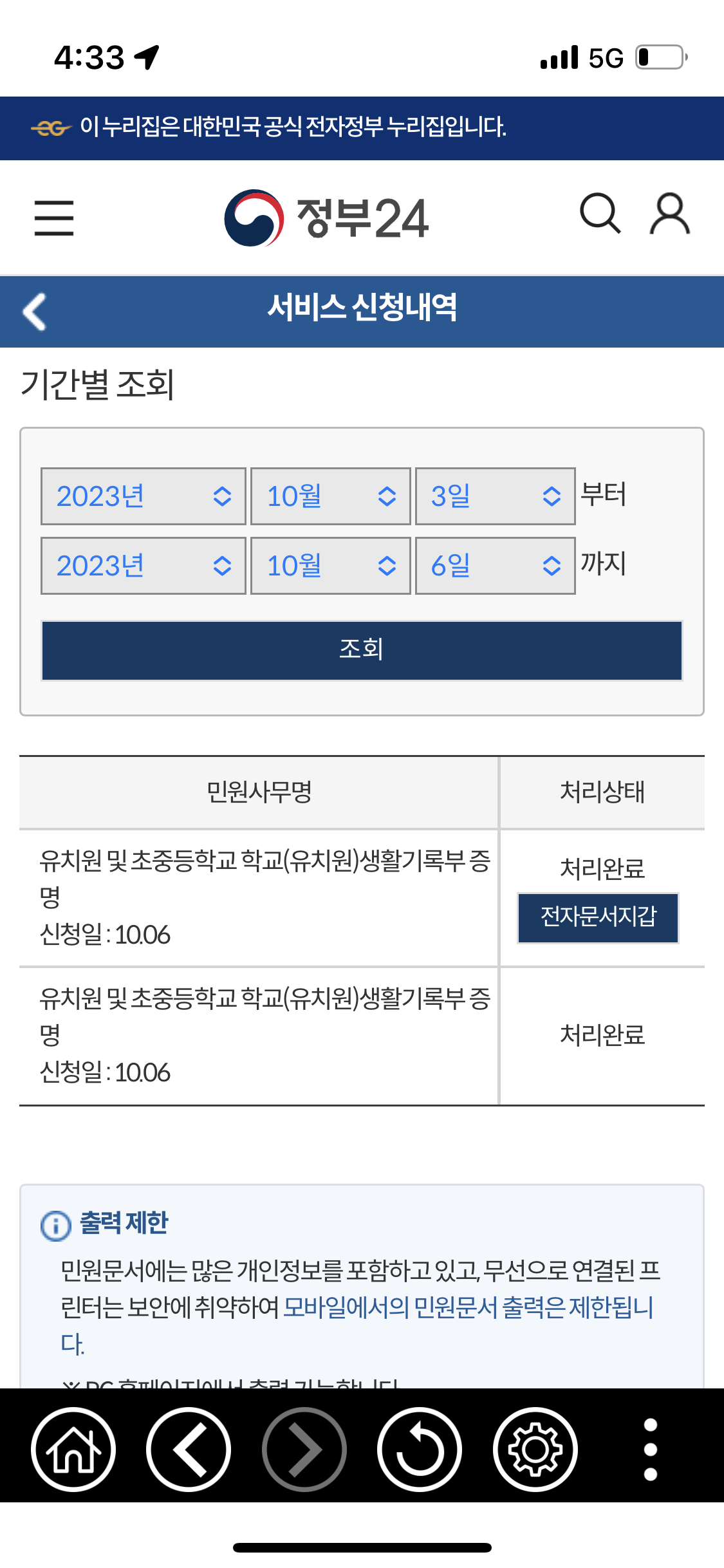Screen dimensions: 724x1568
Task: Go to home using bottom navigation
Action: (x=73, y=1450)
